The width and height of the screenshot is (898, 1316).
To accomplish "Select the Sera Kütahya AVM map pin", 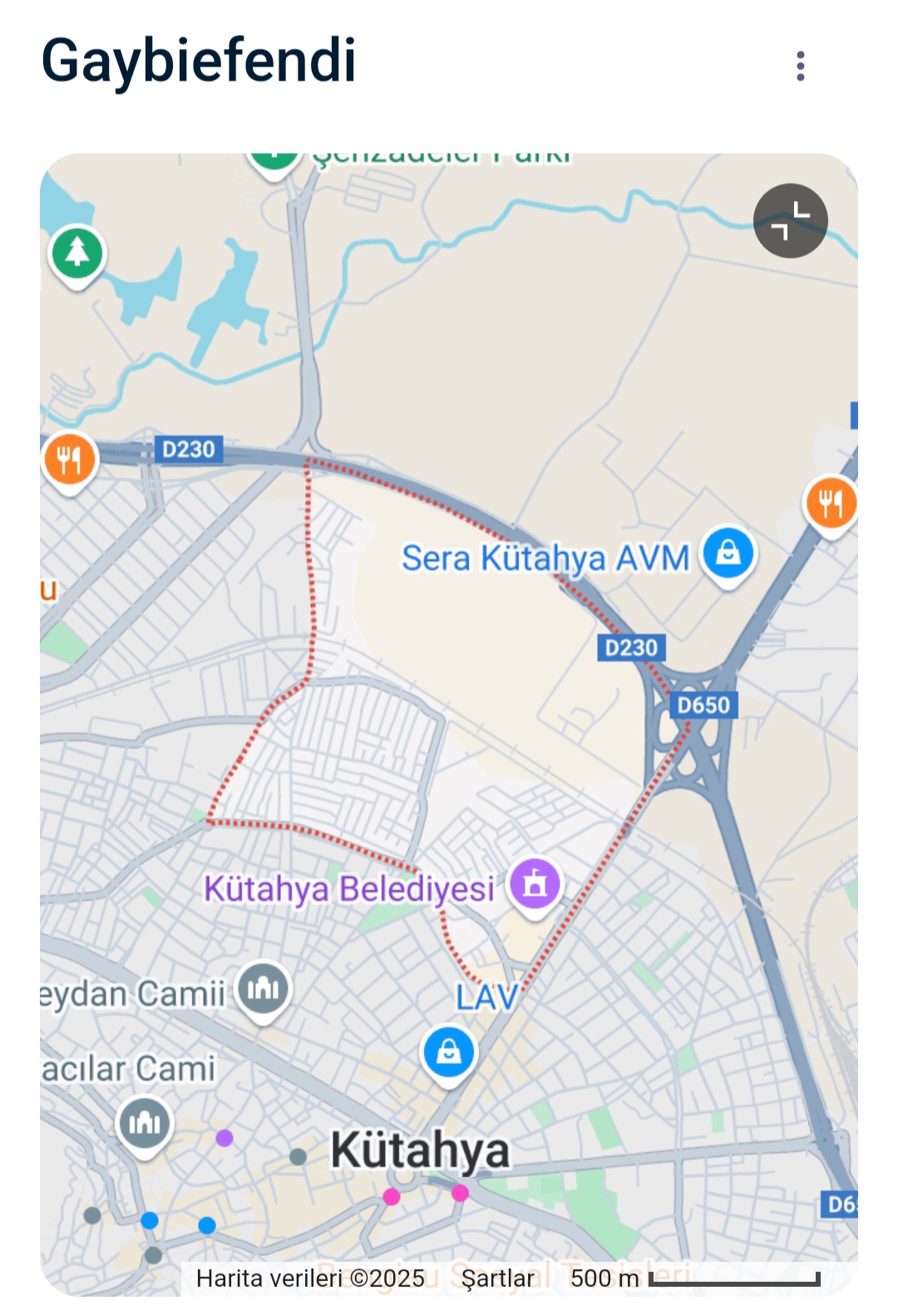I will point(728,553).
